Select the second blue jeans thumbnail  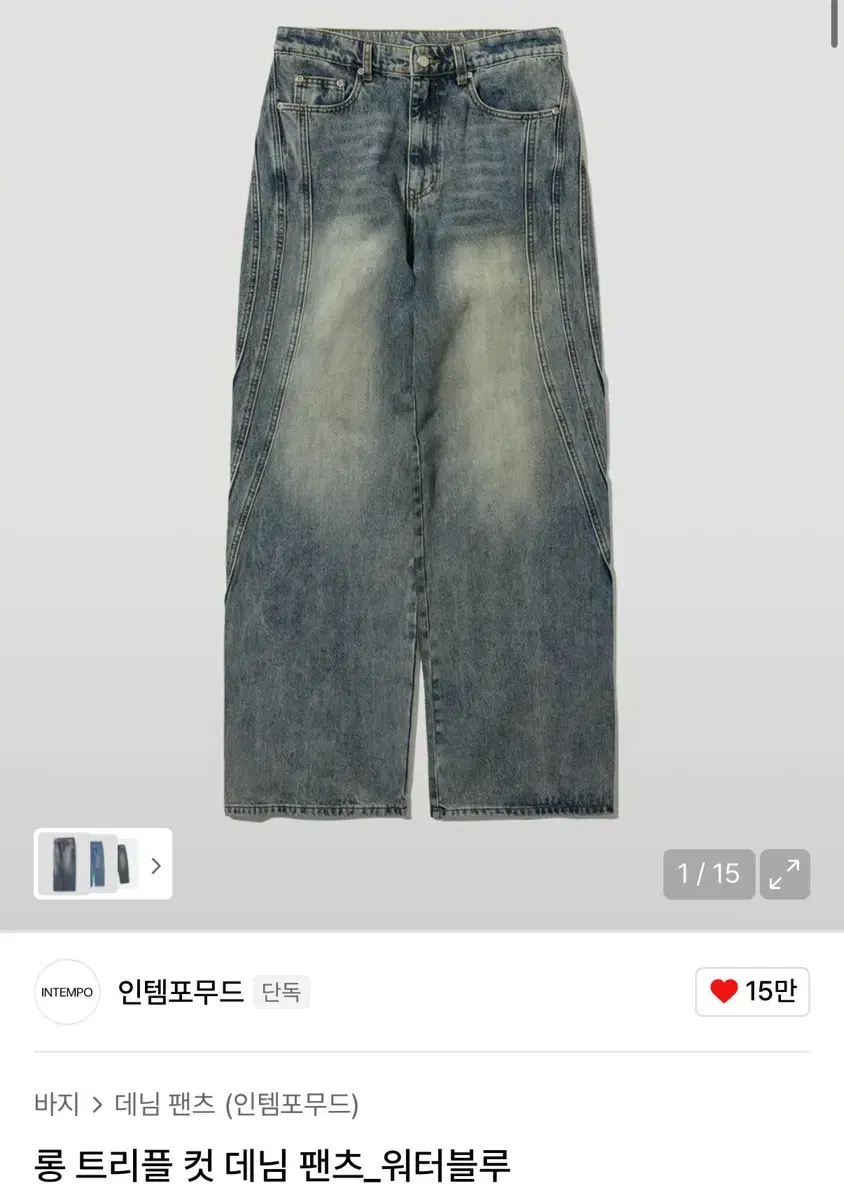[97, 864]
